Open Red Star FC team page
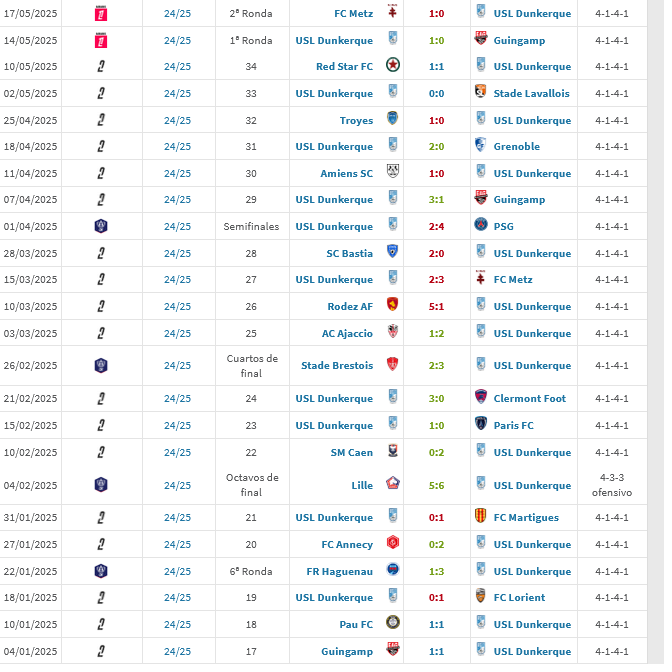The width and height of the screenshot is (672, 672). coord(344,67)
